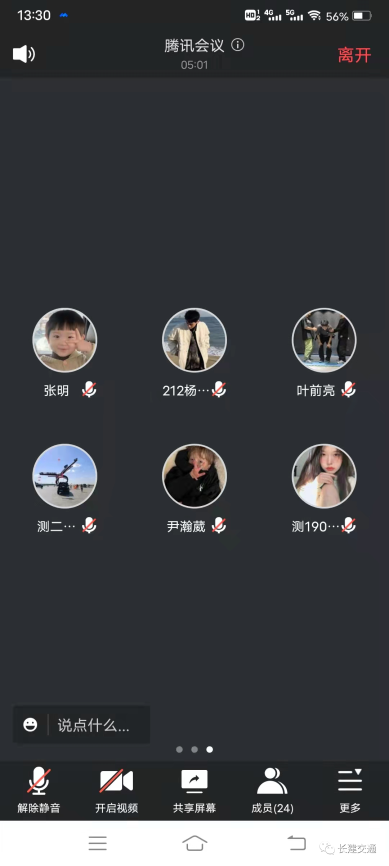This screenshot has width=389, height=866.
Task: Open the 更多 menu
Action: (350, 790)
